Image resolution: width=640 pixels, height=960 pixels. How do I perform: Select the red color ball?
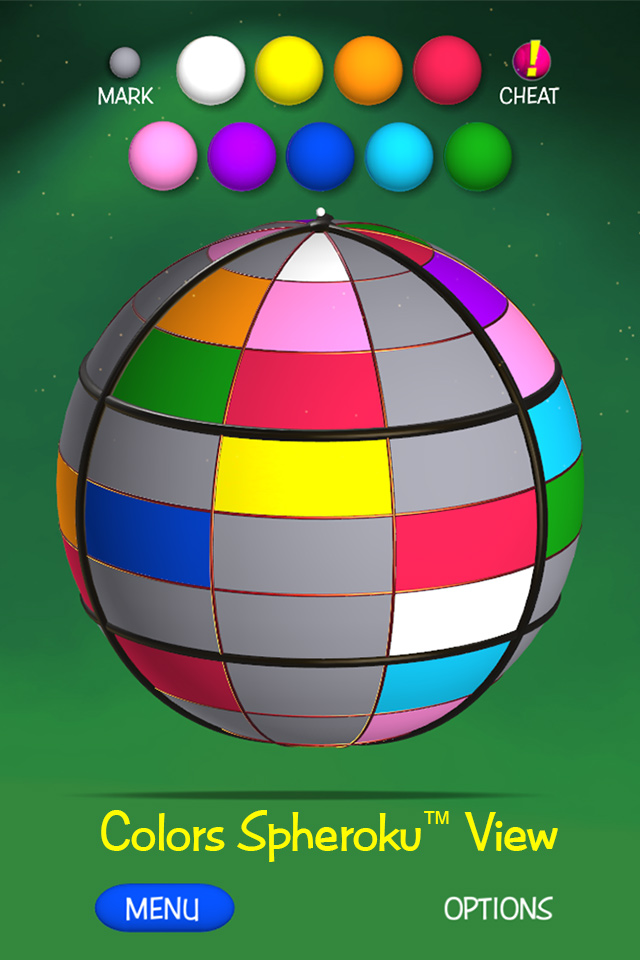pyautogui.click(x=447, y=70)
